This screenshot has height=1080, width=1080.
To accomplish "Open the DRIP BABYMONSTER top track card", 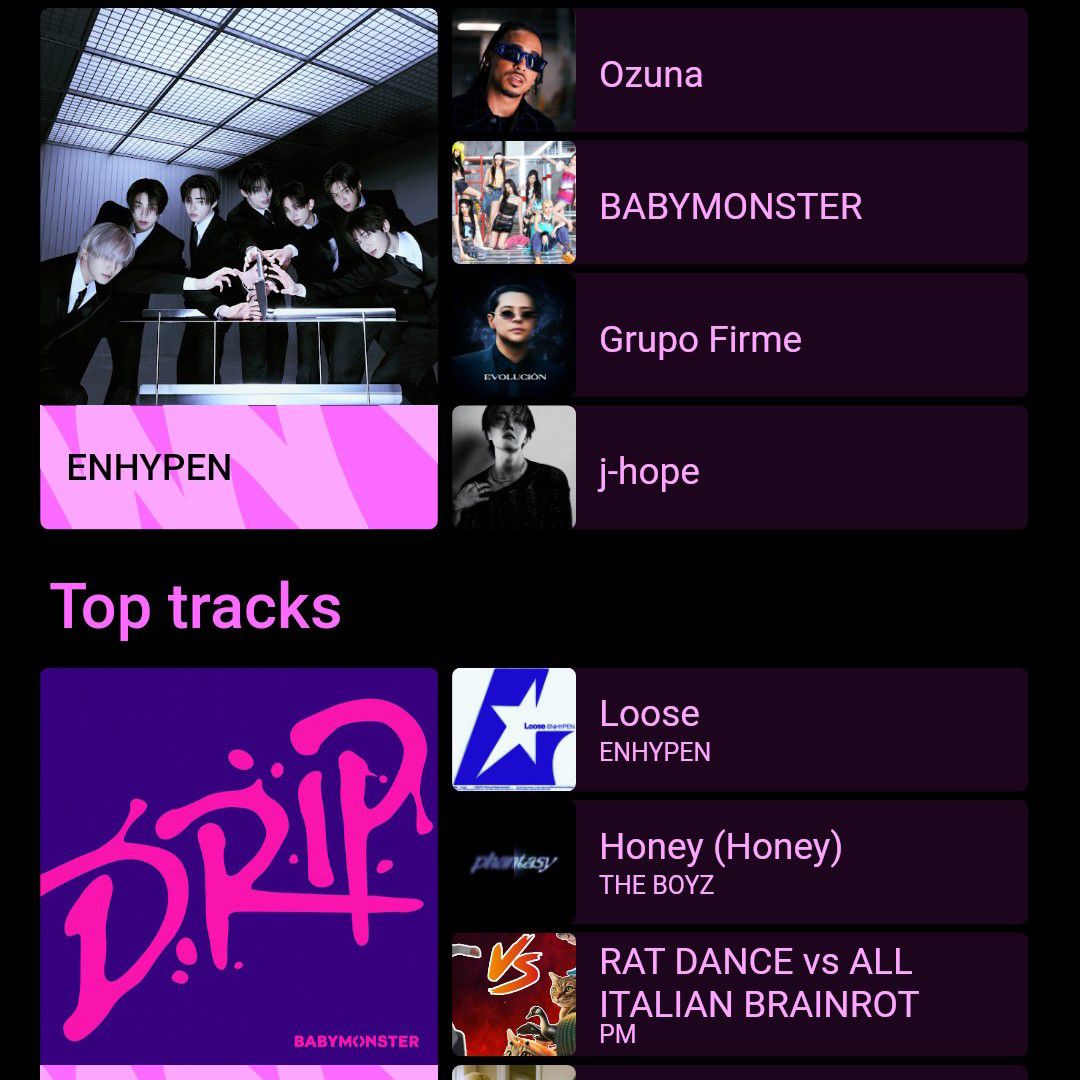I will [x=238, y=868].
